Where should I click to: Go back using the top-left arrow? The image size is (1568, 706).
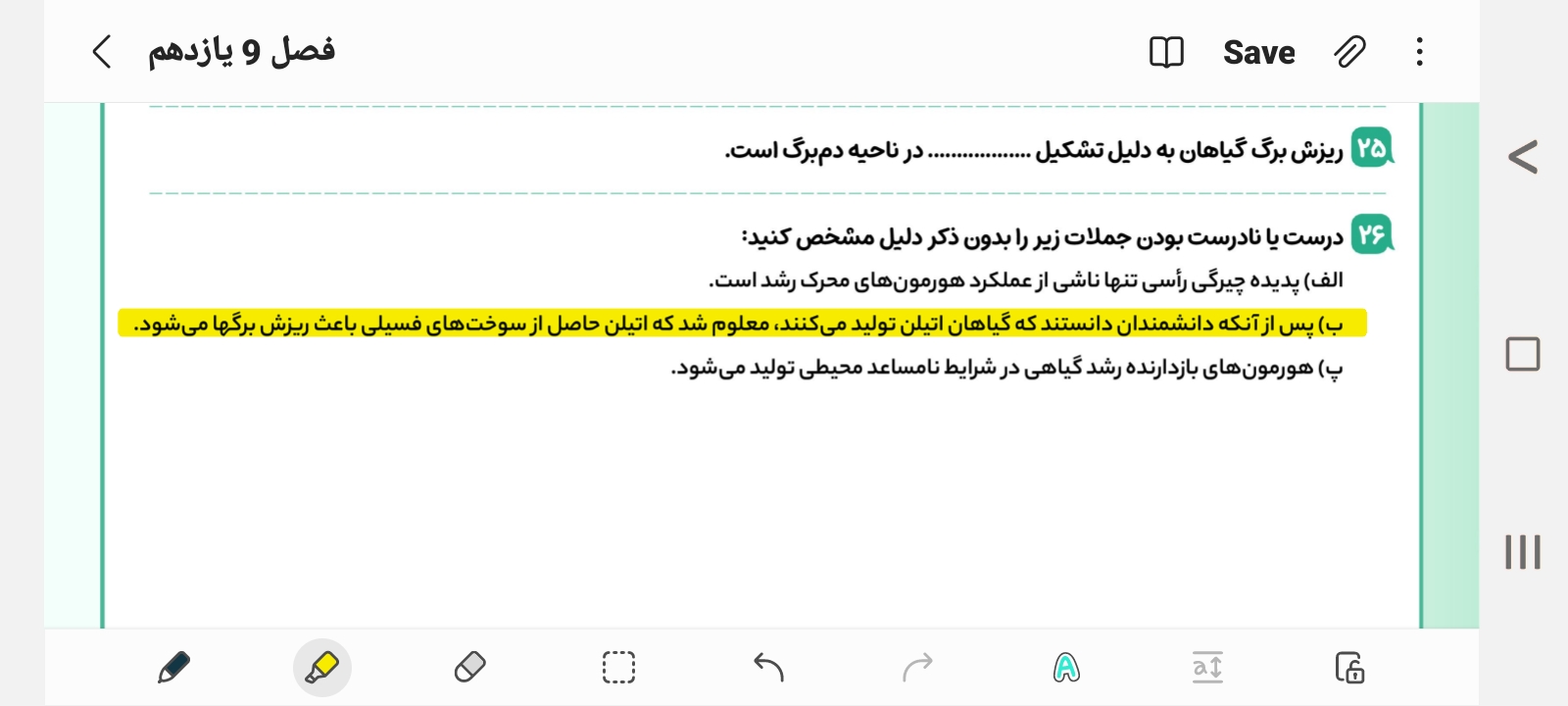pyautogui.click(x=102, y=52)
